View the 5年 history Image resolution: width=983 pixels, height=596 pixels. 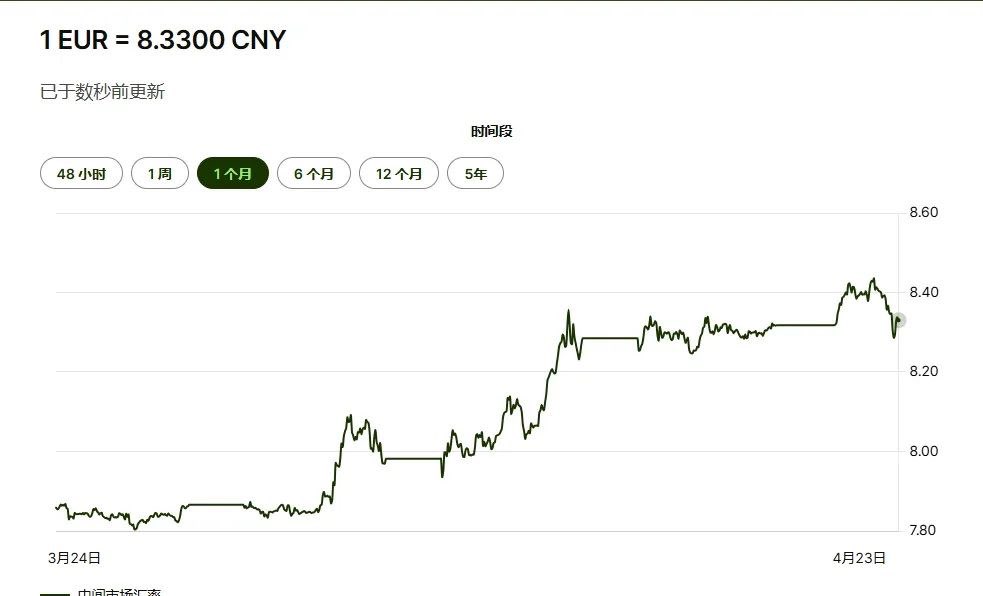coord(475,174)
